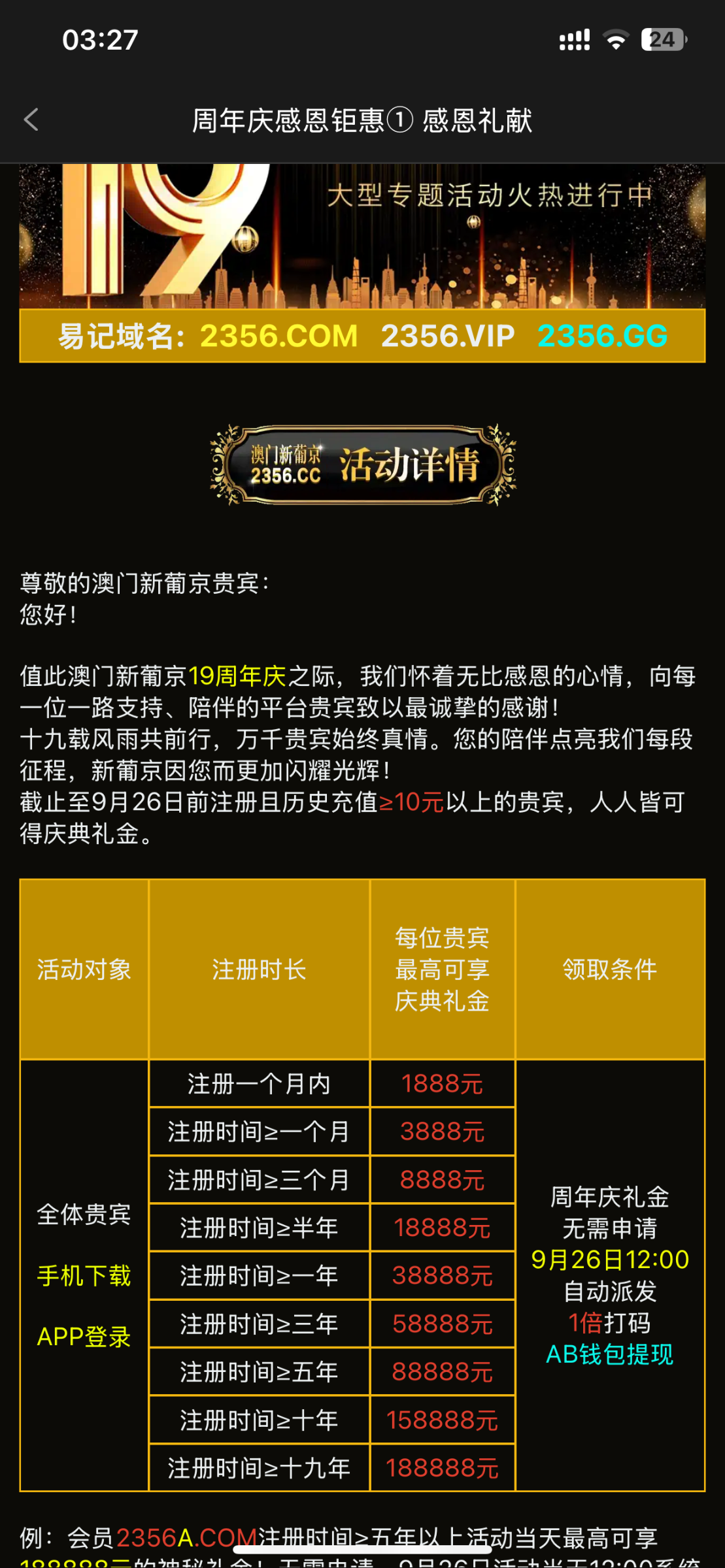
Task: Go back using the header arrow
Action: [x=31, y=120]
